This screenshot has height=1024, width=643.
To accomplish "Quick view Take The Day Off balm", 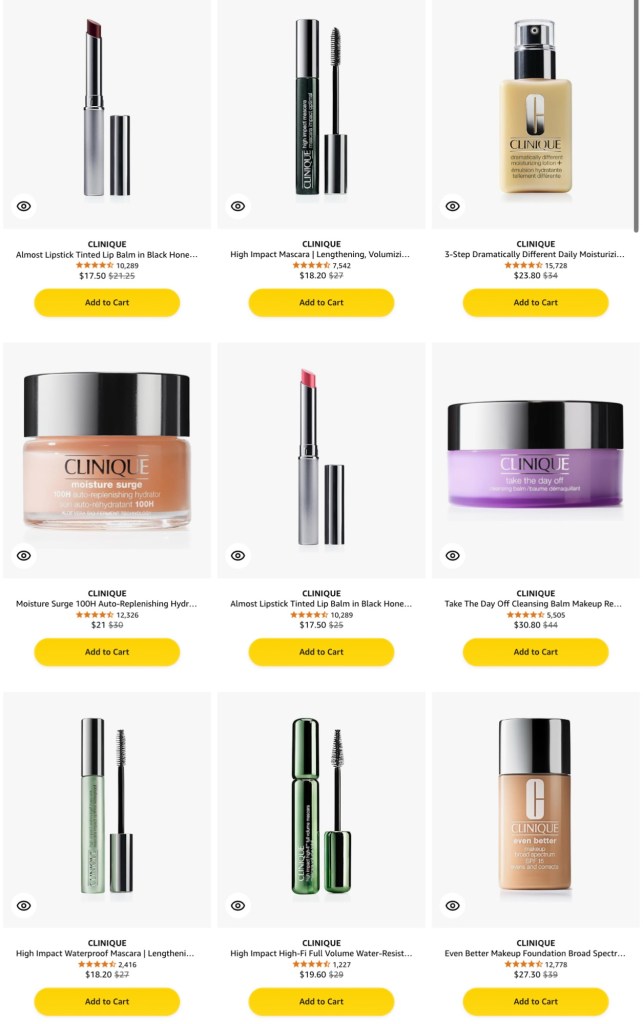I will pyautogui.click(x=453, y=556).
